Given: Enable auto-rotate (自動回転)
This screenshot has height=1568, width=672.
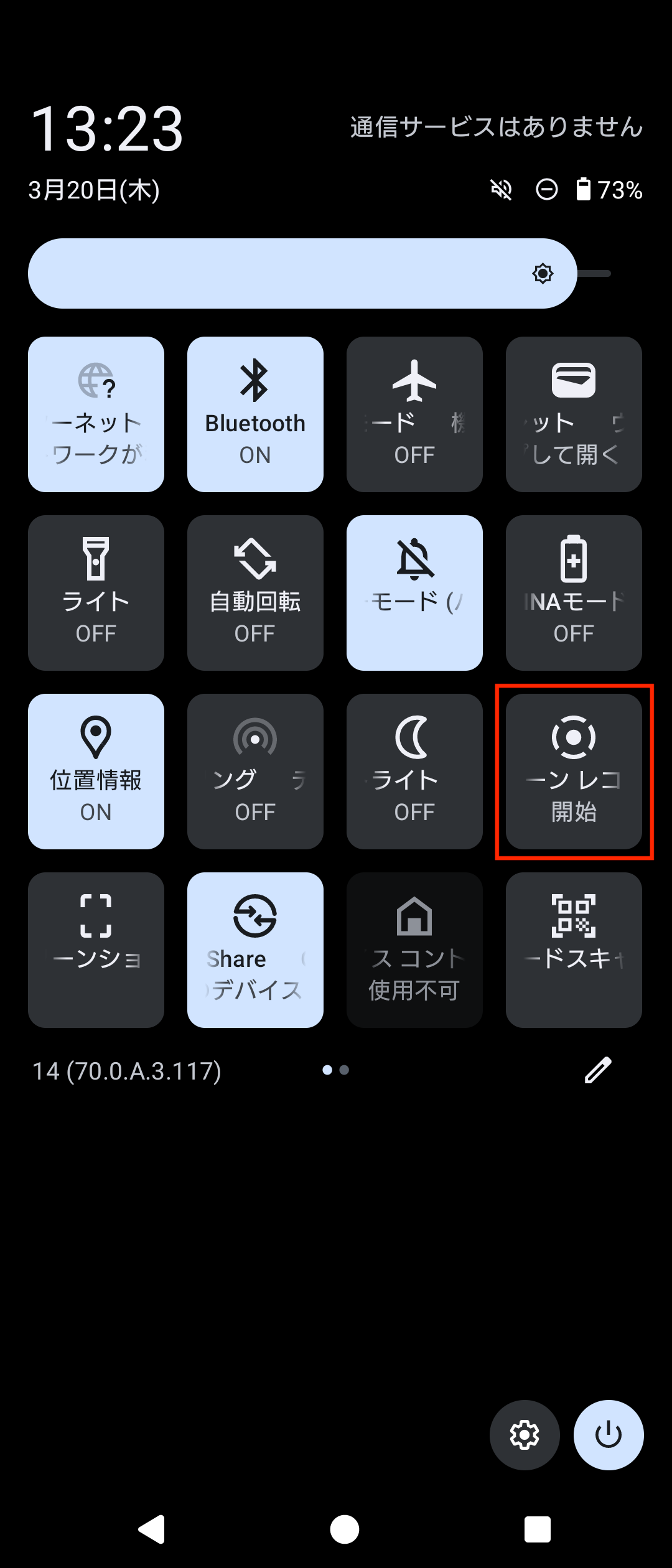Looking at the screenshot, I should [255, 593].
